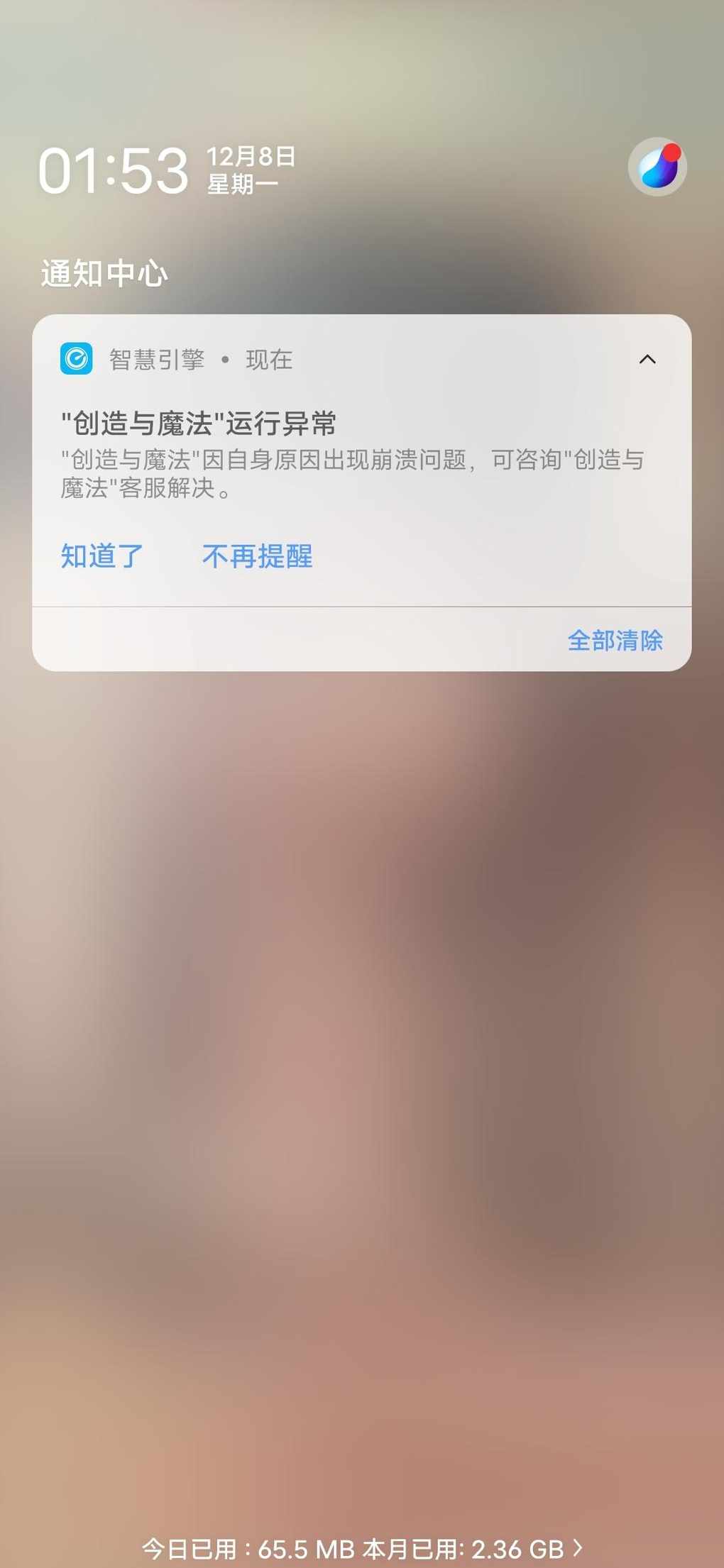Open the data usage details at the bottom
Screen dimensions: 724x1568
[x=362, y=1548]
